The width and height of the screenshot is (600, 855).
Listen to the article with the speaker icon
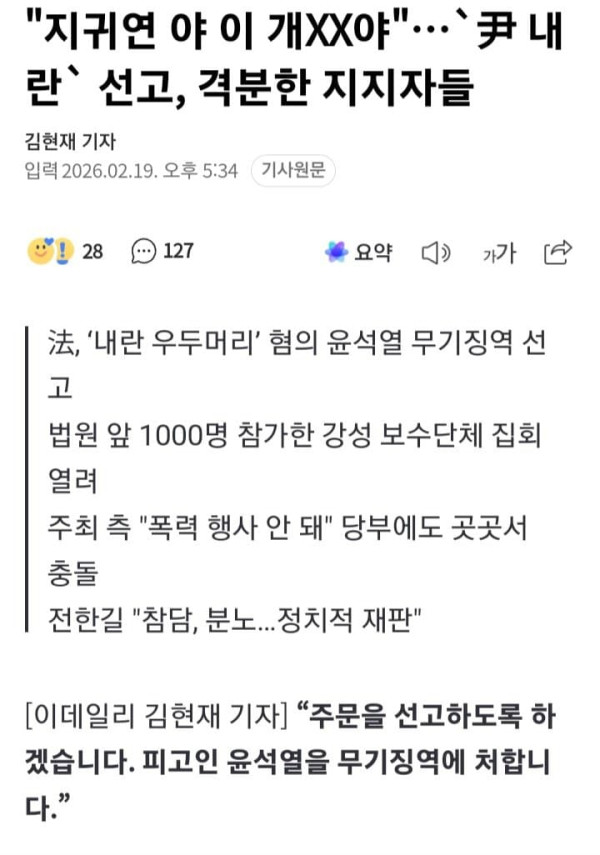click(436, 253)
